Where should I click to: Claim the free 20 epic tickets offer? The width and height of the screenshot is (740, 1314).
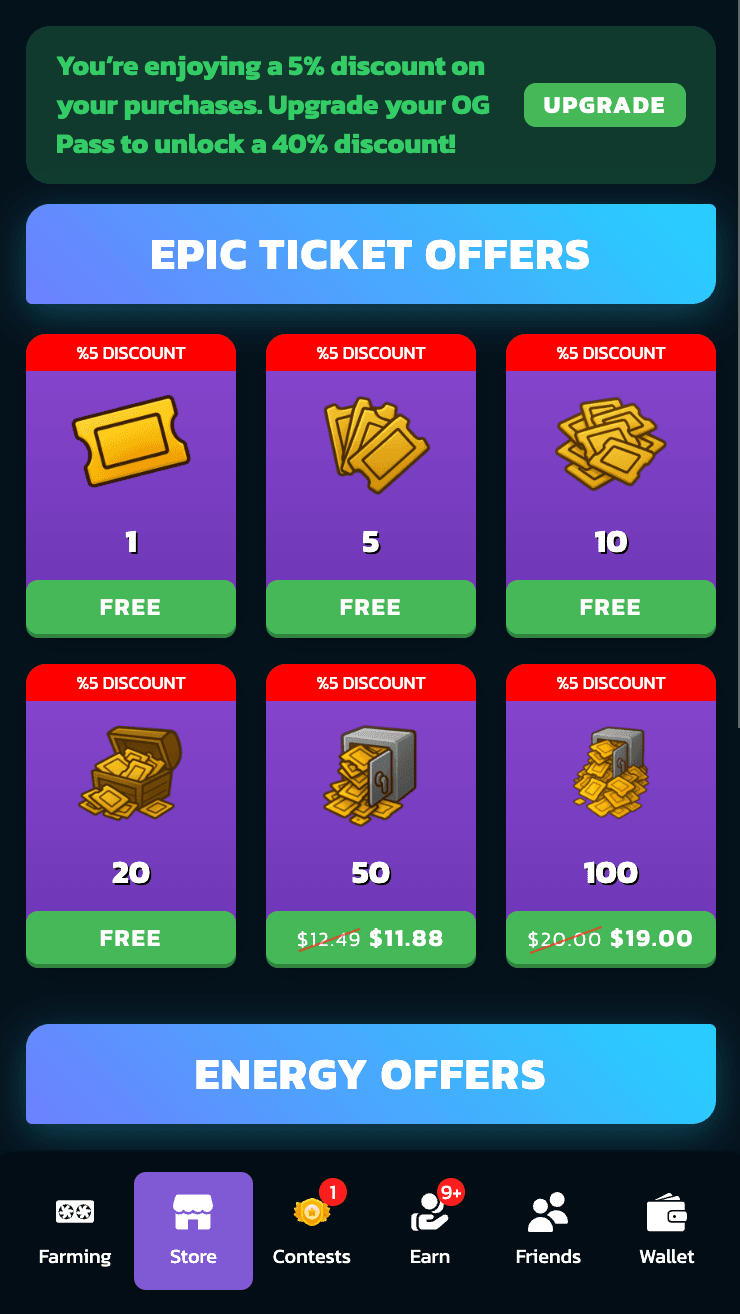131,938
